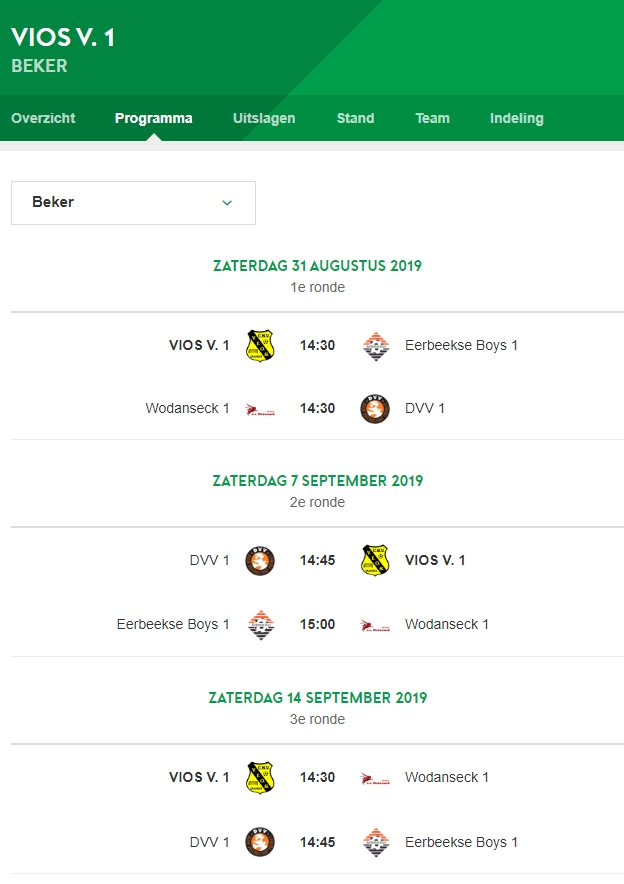Open match Eerbeekse Boys 1 vs Wodanseck 1
The height and width of the screenshot is (884, 624).
click(x=317, y=625)
